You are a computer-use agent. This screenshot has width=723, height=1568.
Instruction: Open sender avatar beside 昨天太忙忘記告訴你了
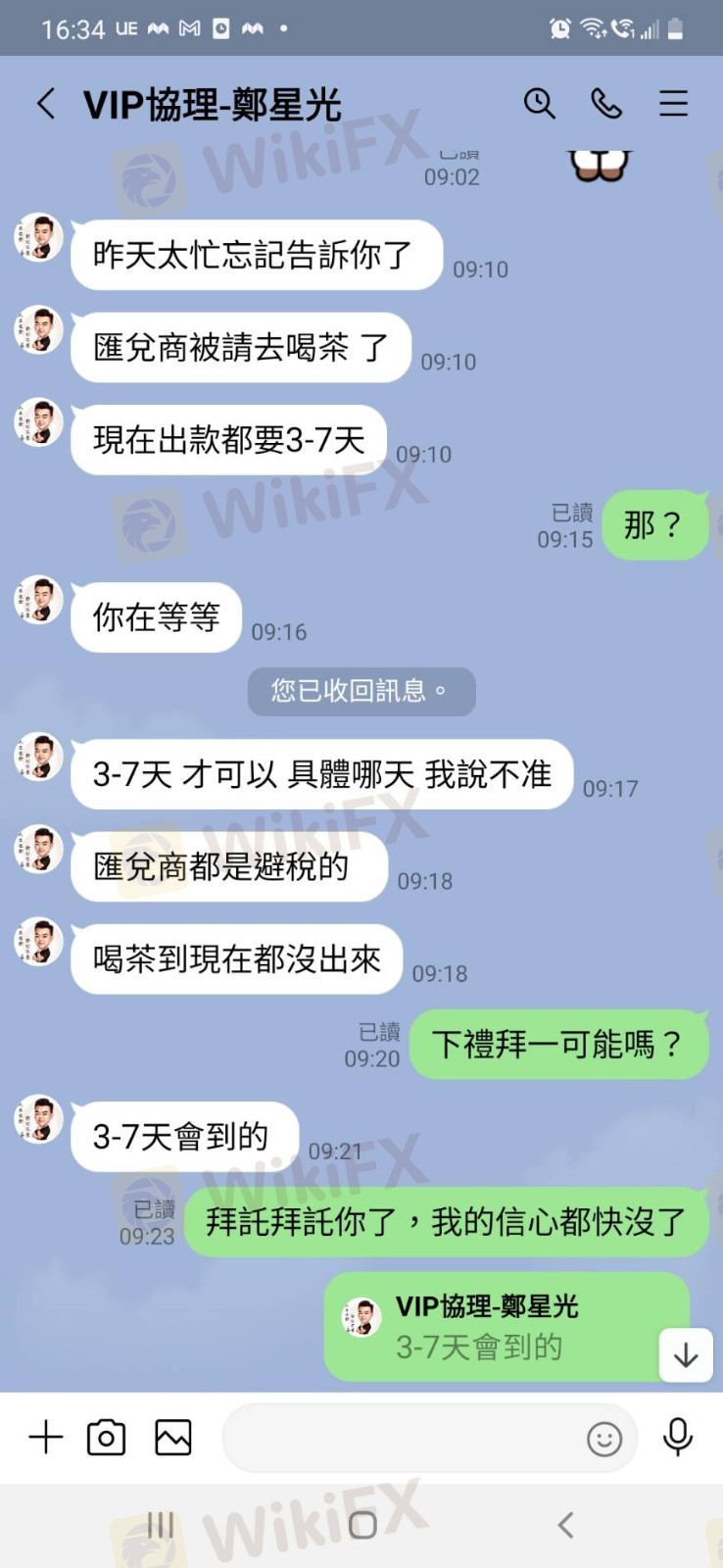tap(39, 238)
